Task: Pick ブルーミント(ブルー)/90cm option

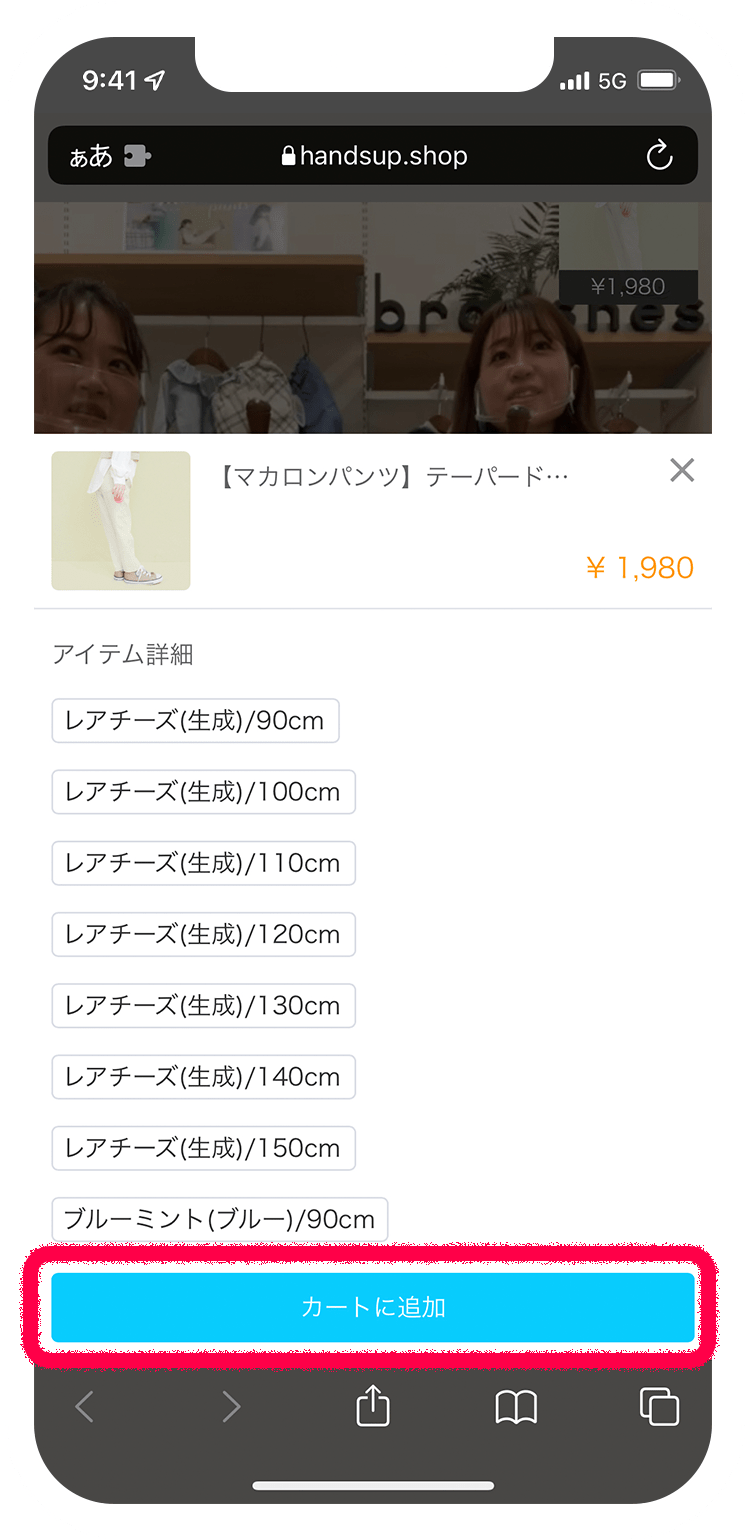Action: [x=219, y=1219]
